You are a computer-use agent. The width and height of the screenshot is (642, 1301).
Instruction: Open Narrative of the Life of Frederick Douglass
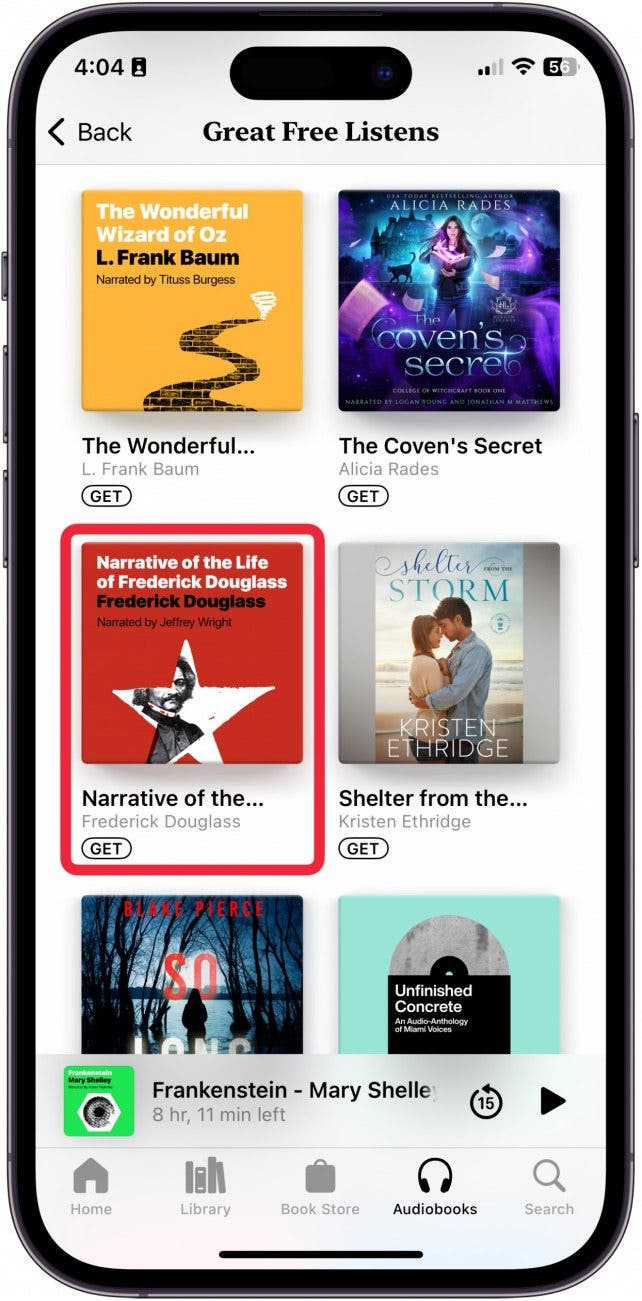pos(192,653)
